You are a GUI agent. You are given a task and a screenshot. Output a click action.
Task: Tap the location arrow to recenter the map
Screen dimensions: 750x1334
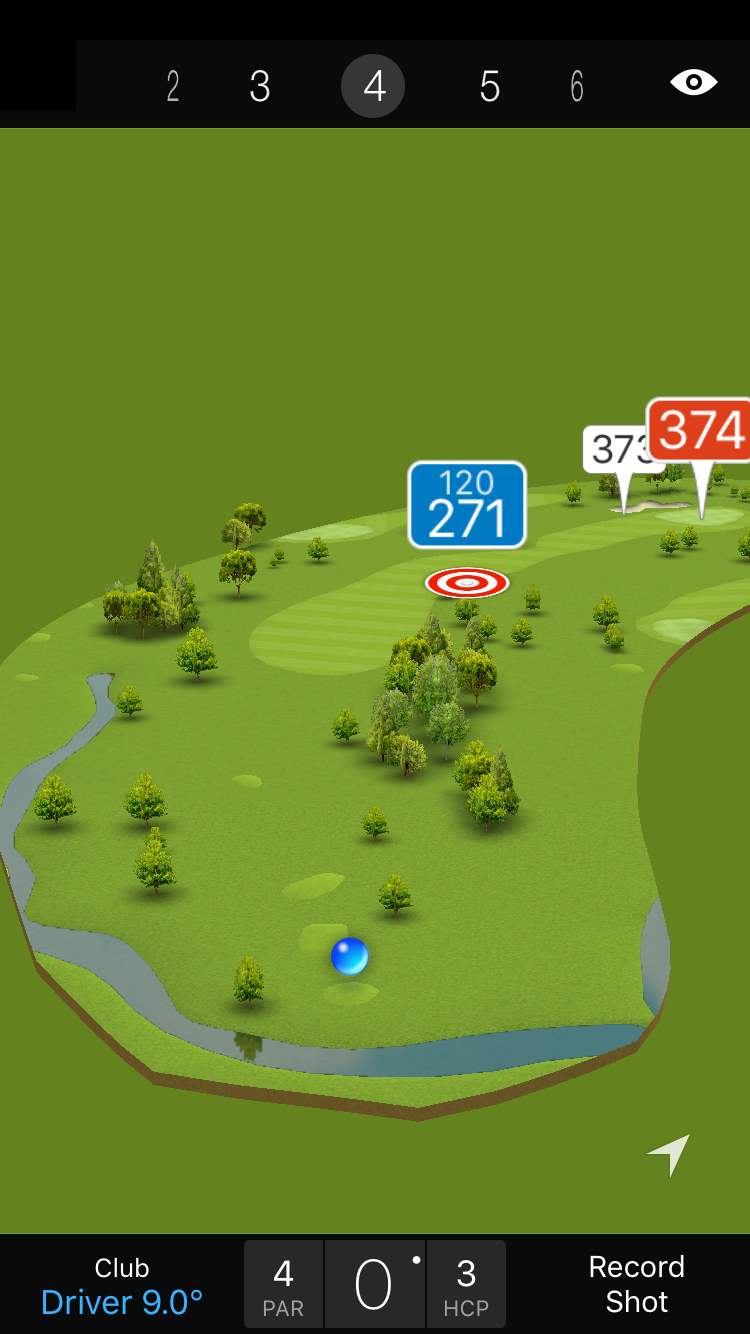(x=669, y=1154)
